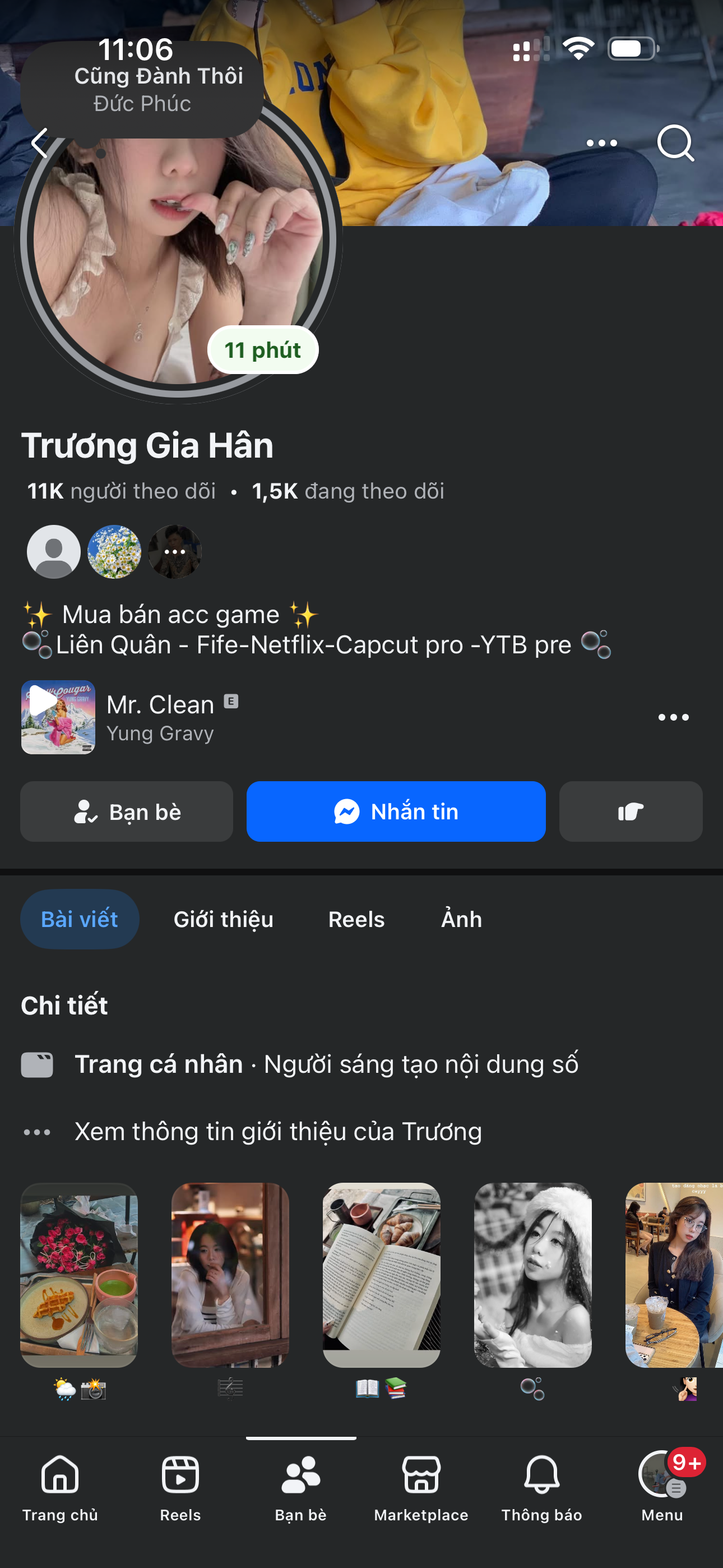
Task: Open the open-book highlight
Action: (382, 1275)
